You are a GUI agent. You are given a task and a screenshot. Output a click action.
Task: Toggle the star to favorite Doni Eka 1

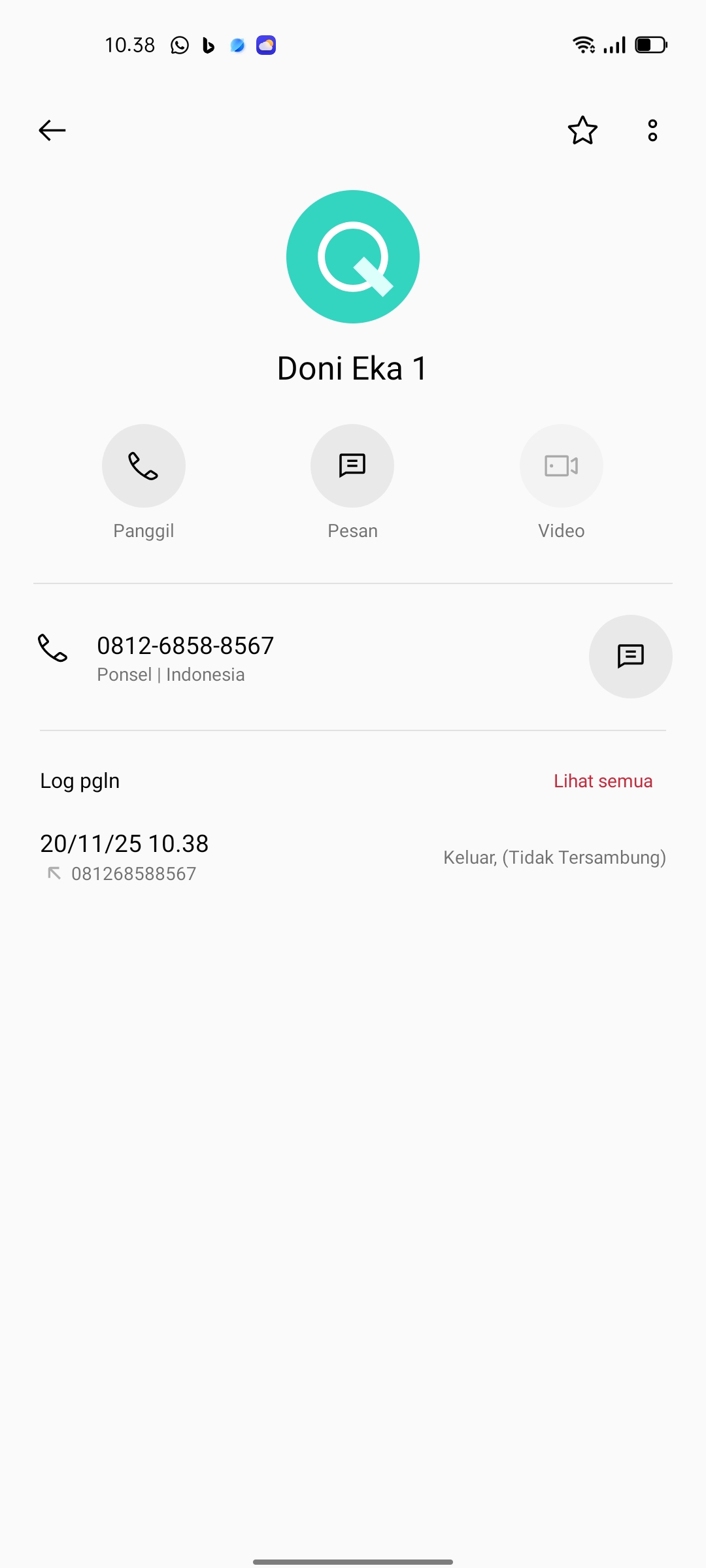[x=582, y=130]
